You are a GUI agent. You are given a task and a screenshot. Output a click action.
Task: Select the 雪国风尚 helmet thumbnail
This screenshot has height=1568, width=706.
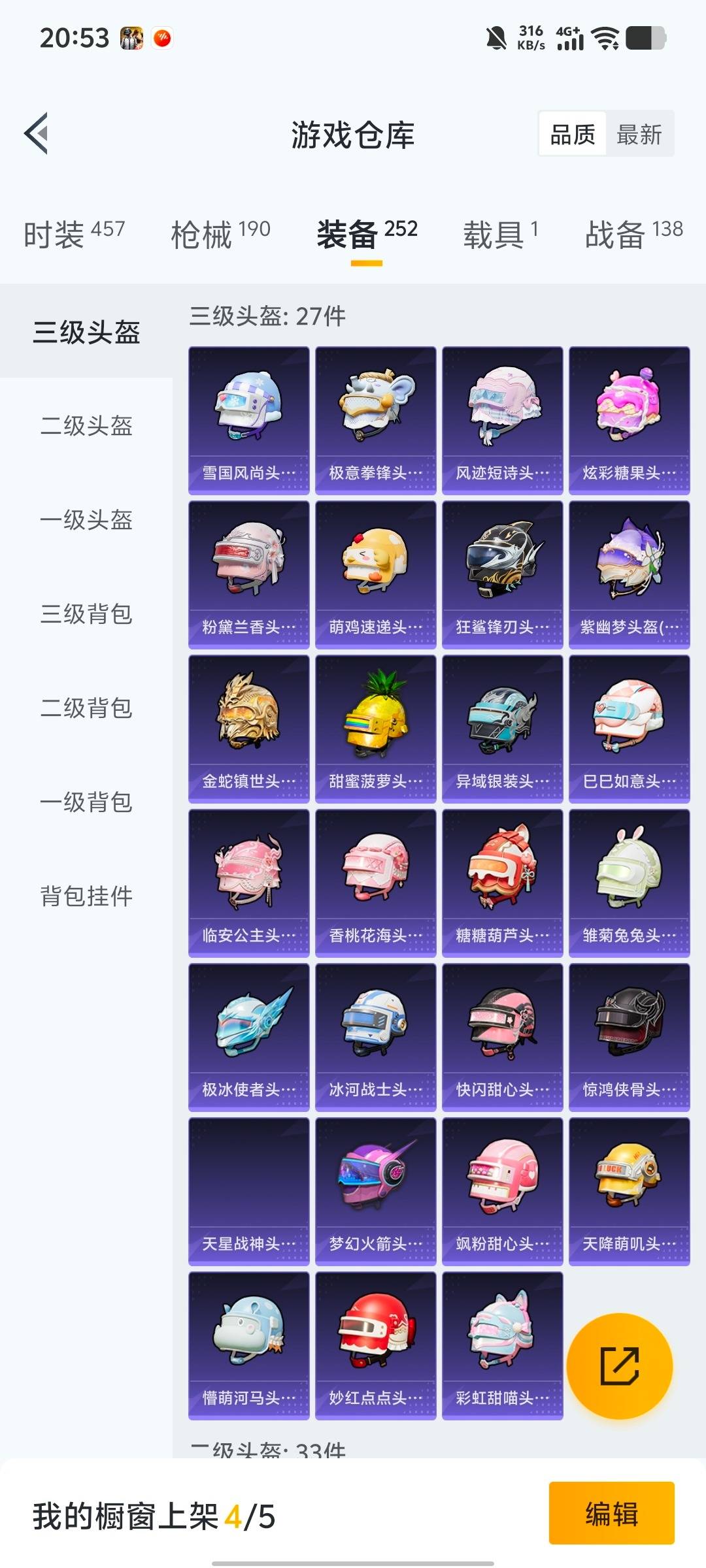[249, 418]
